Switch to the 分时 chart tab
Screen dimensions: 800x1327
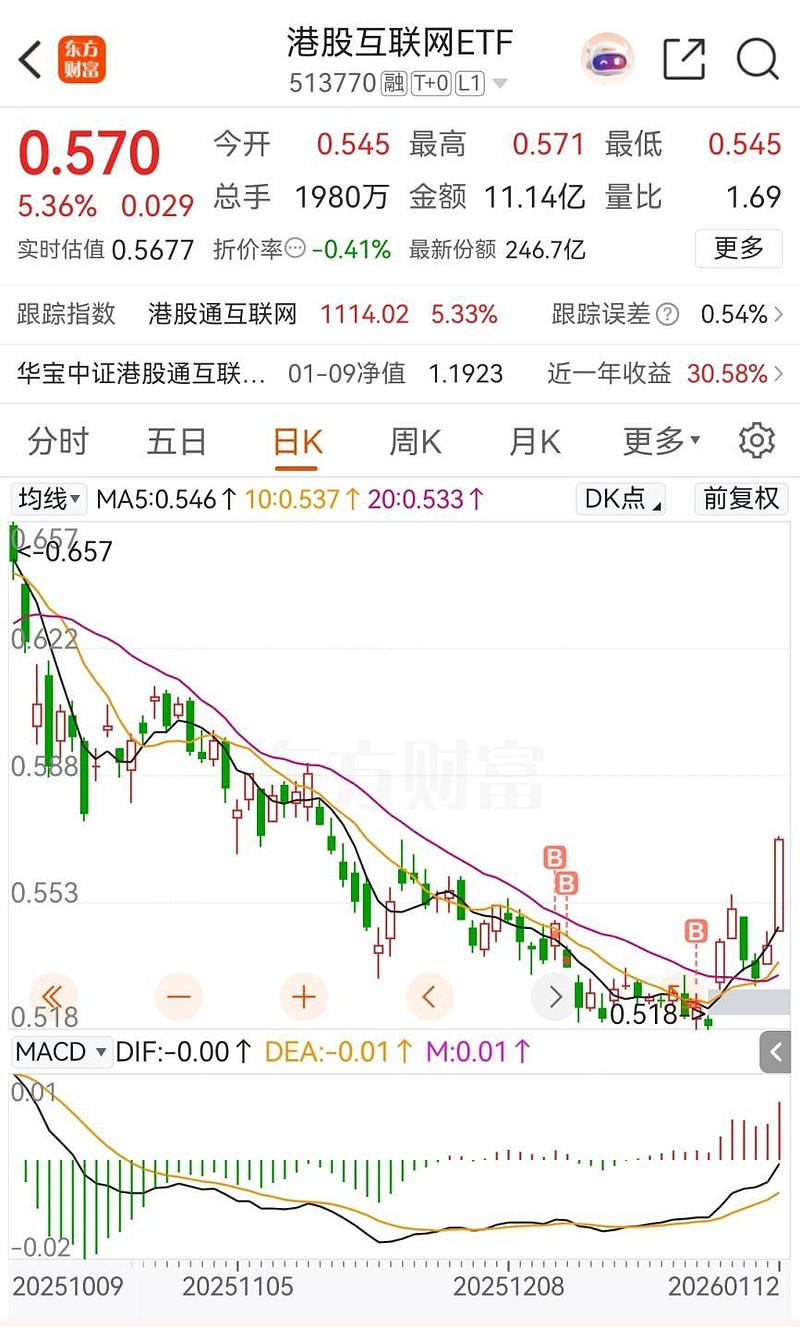pos(58,441)
